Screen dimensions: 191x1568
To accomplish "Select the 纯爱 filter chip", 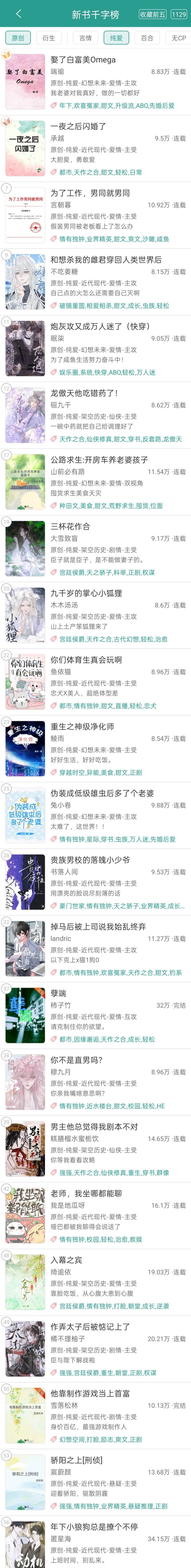I will point(116,38).
